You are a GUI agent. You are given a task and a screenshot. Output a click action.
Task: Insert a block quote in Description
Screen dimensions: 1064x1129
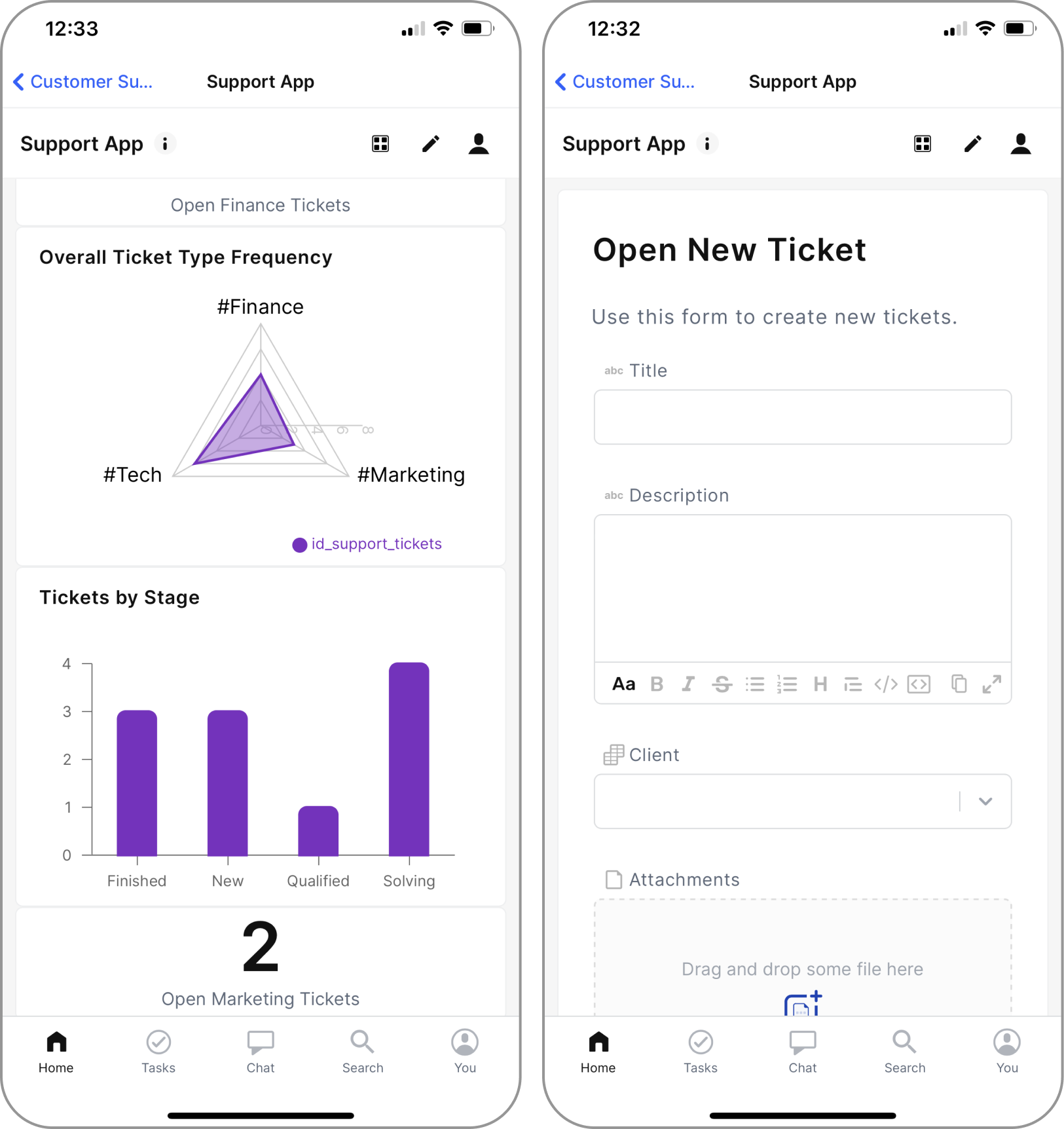(x=853, y=684)
